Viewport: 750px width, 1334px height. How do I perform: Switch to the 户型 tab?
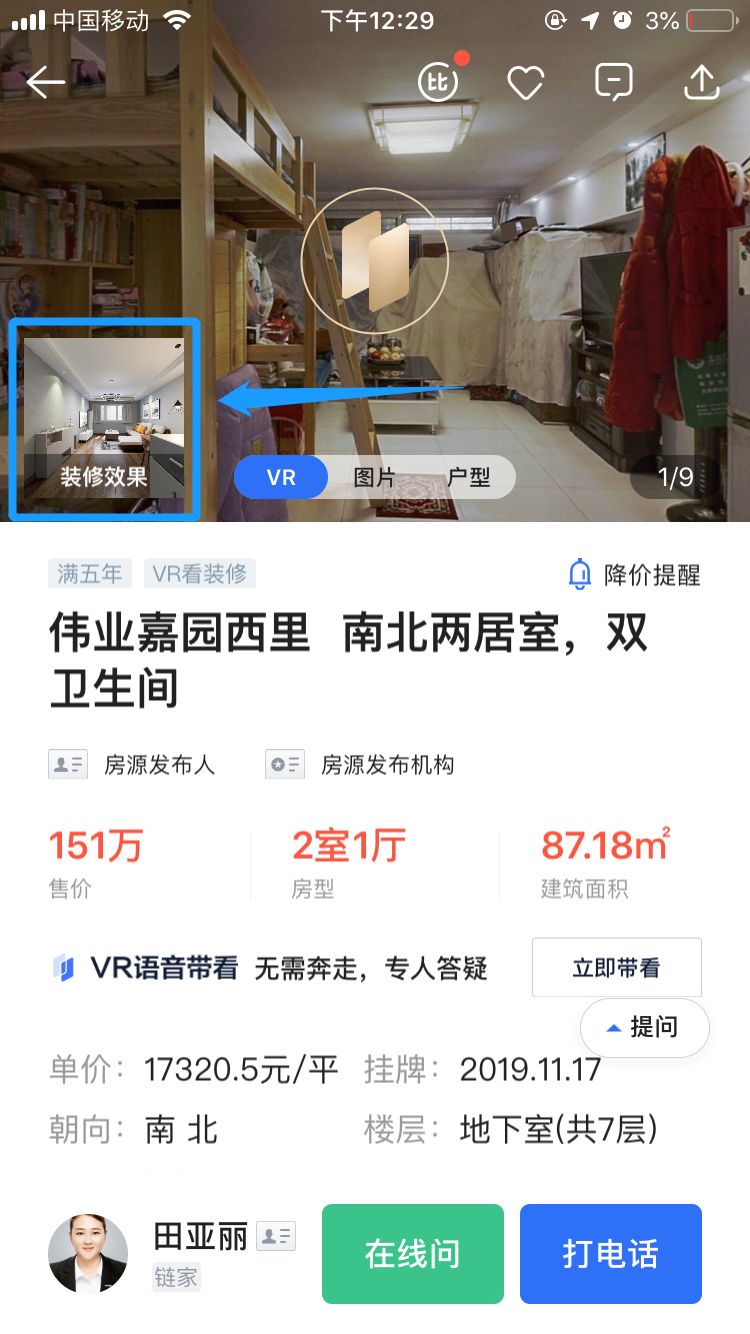click(470, 478)
